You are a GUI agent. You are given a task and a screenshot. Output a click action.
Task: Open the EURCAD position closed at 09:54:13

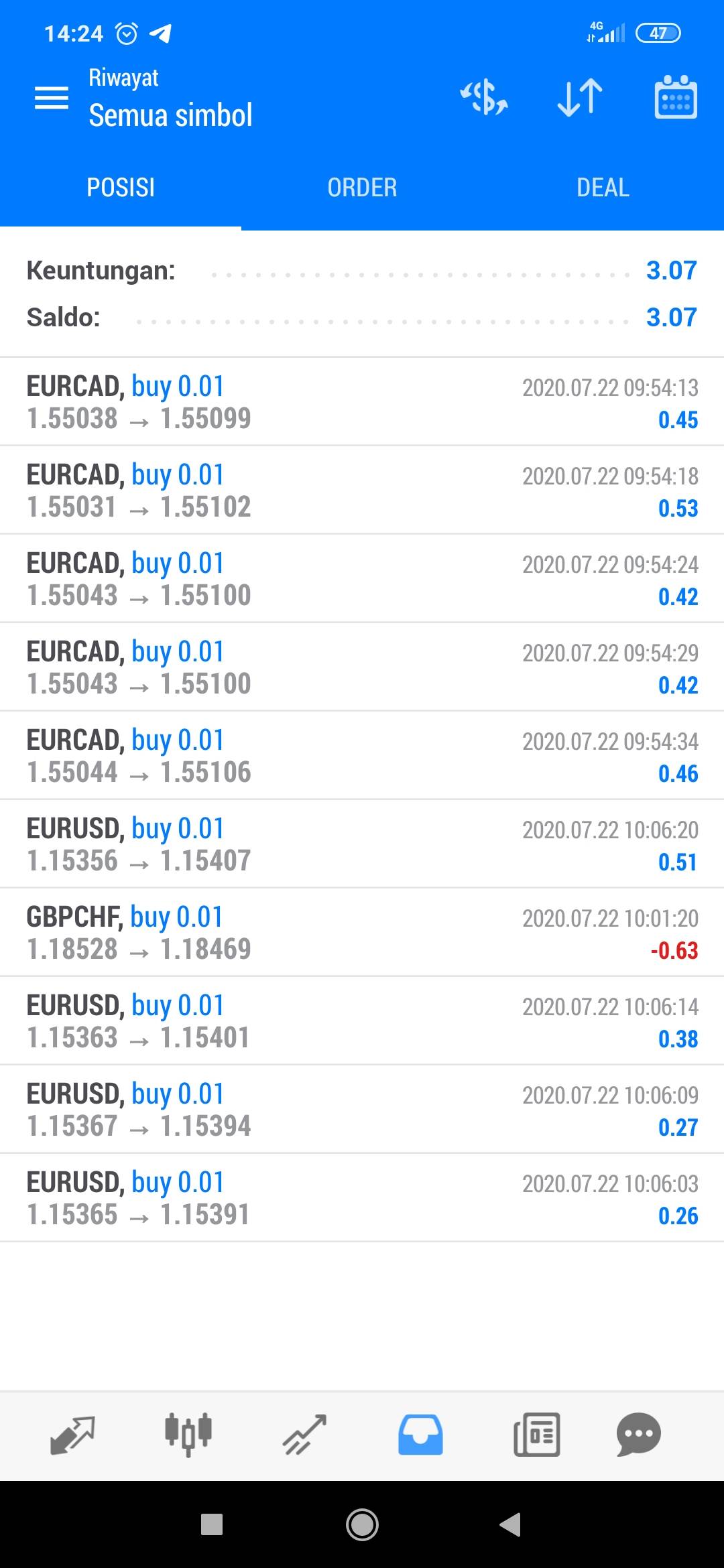click(x=362, y=402)
